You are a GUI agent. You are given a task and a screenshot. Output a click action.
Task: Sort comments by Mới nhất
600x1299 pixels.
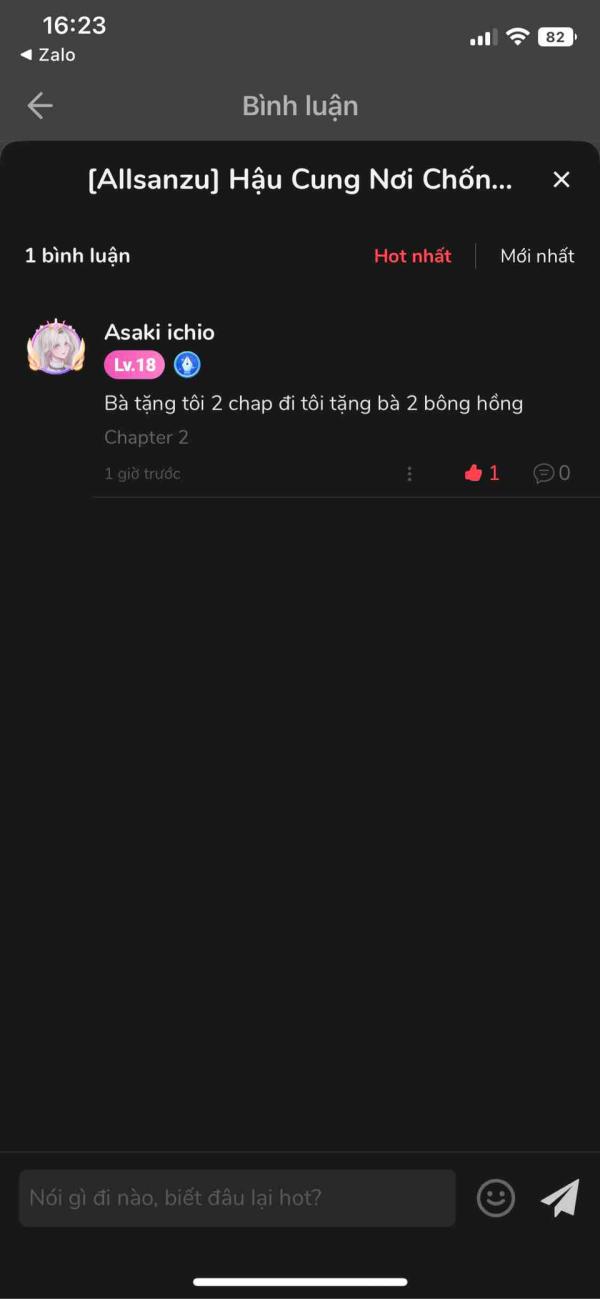point(537,256)
